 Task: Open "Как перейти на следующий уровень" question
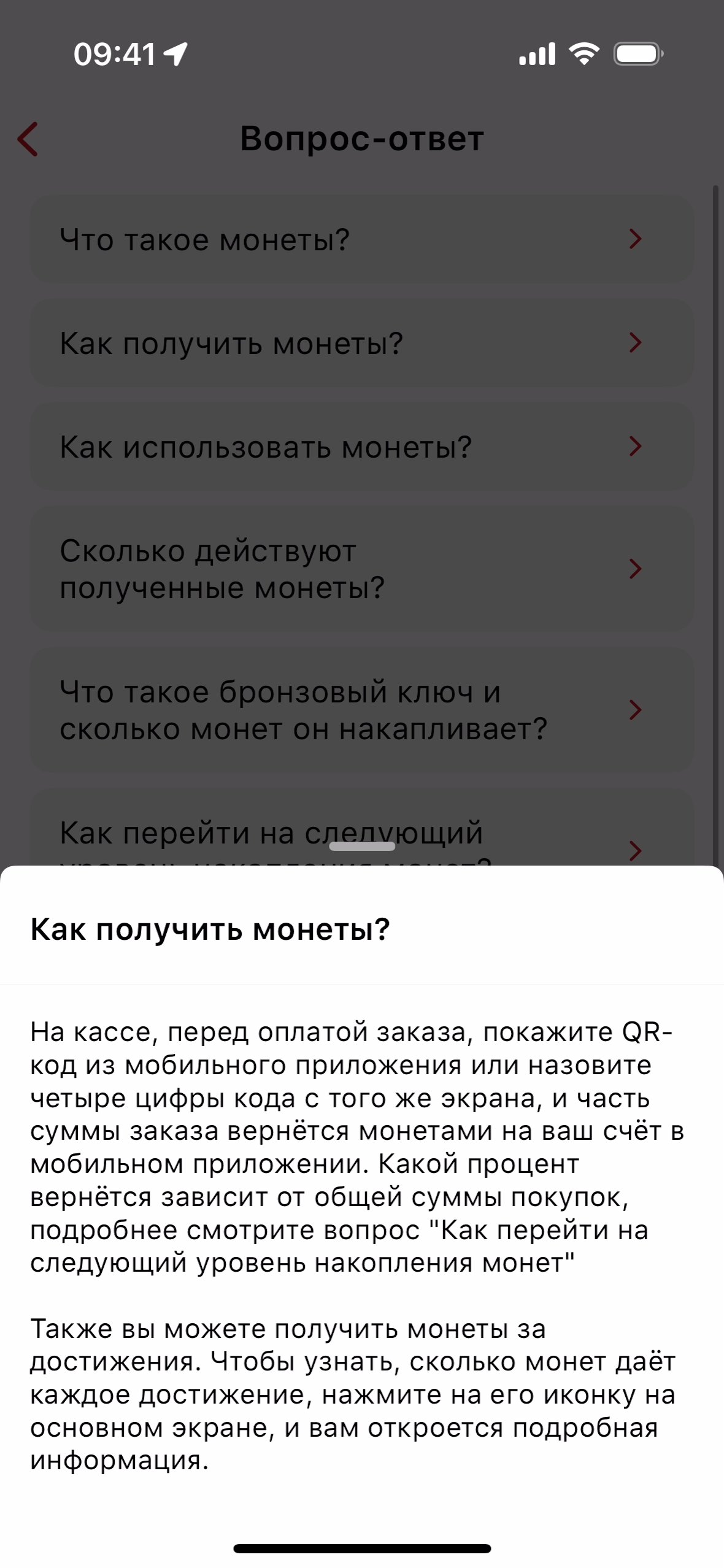point(362,829)
